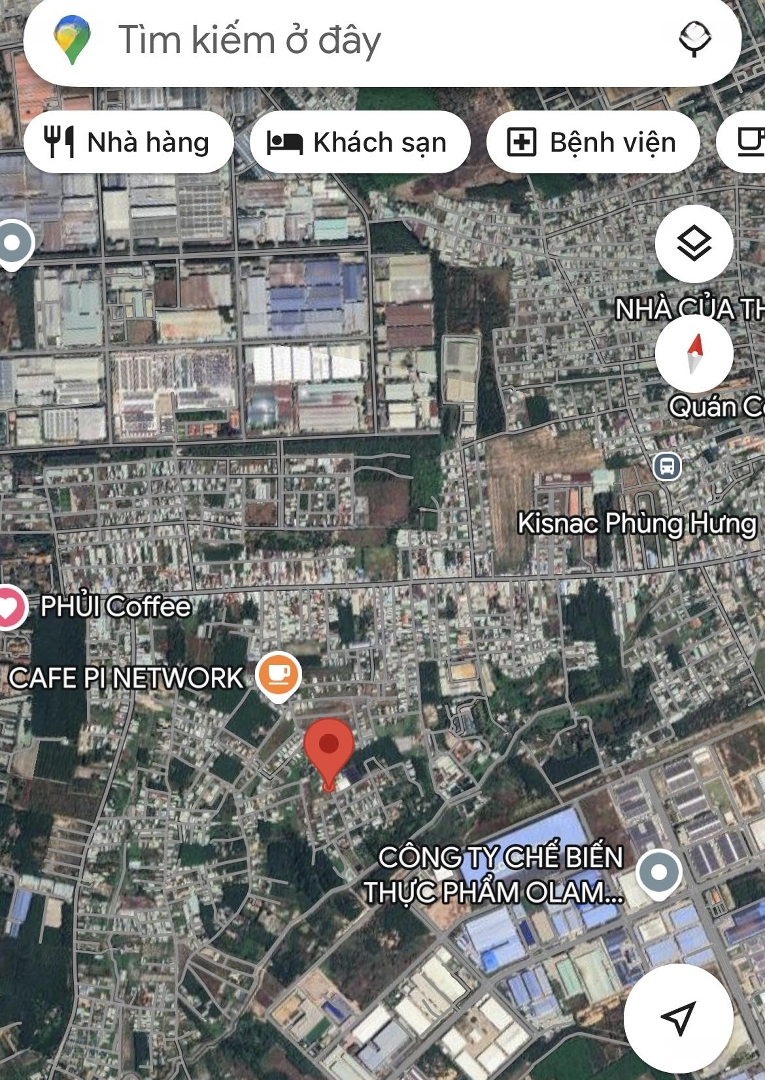Tap the bus stop icon above Kisnac Phùng Hưng
The height and width of the screenshot is (1080, 765).
[667, 465]
